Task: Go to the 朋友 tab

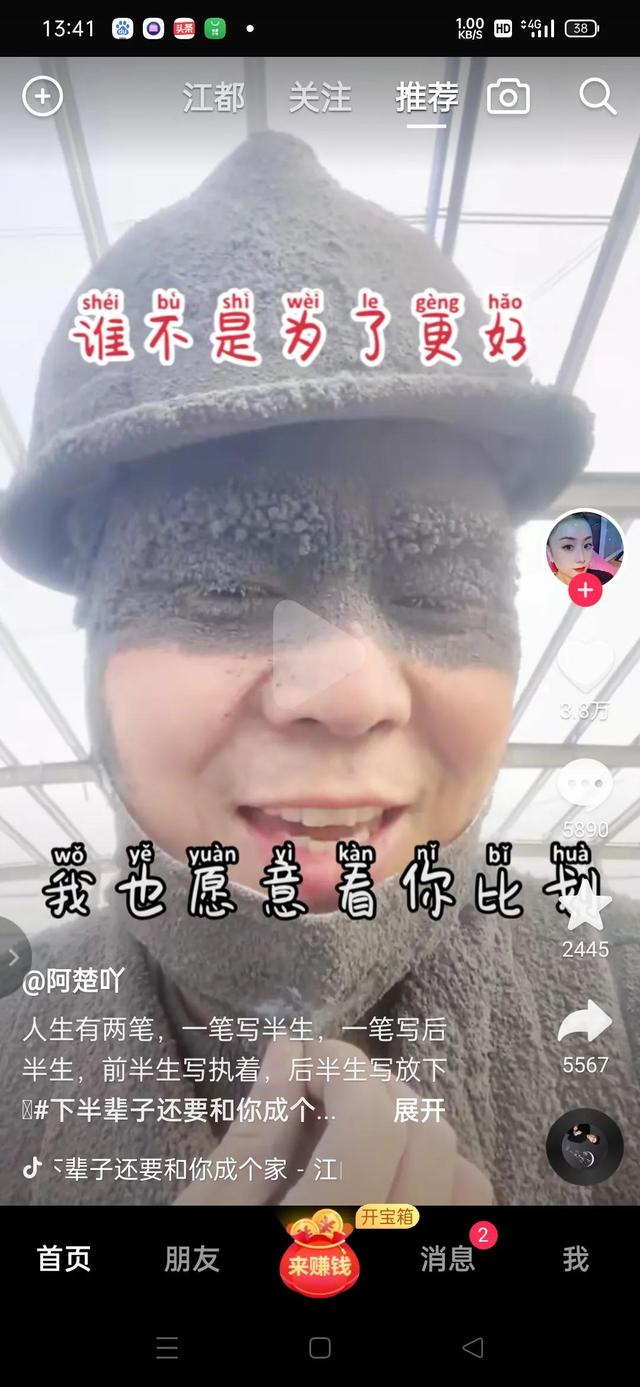Action: (192, 1259)
